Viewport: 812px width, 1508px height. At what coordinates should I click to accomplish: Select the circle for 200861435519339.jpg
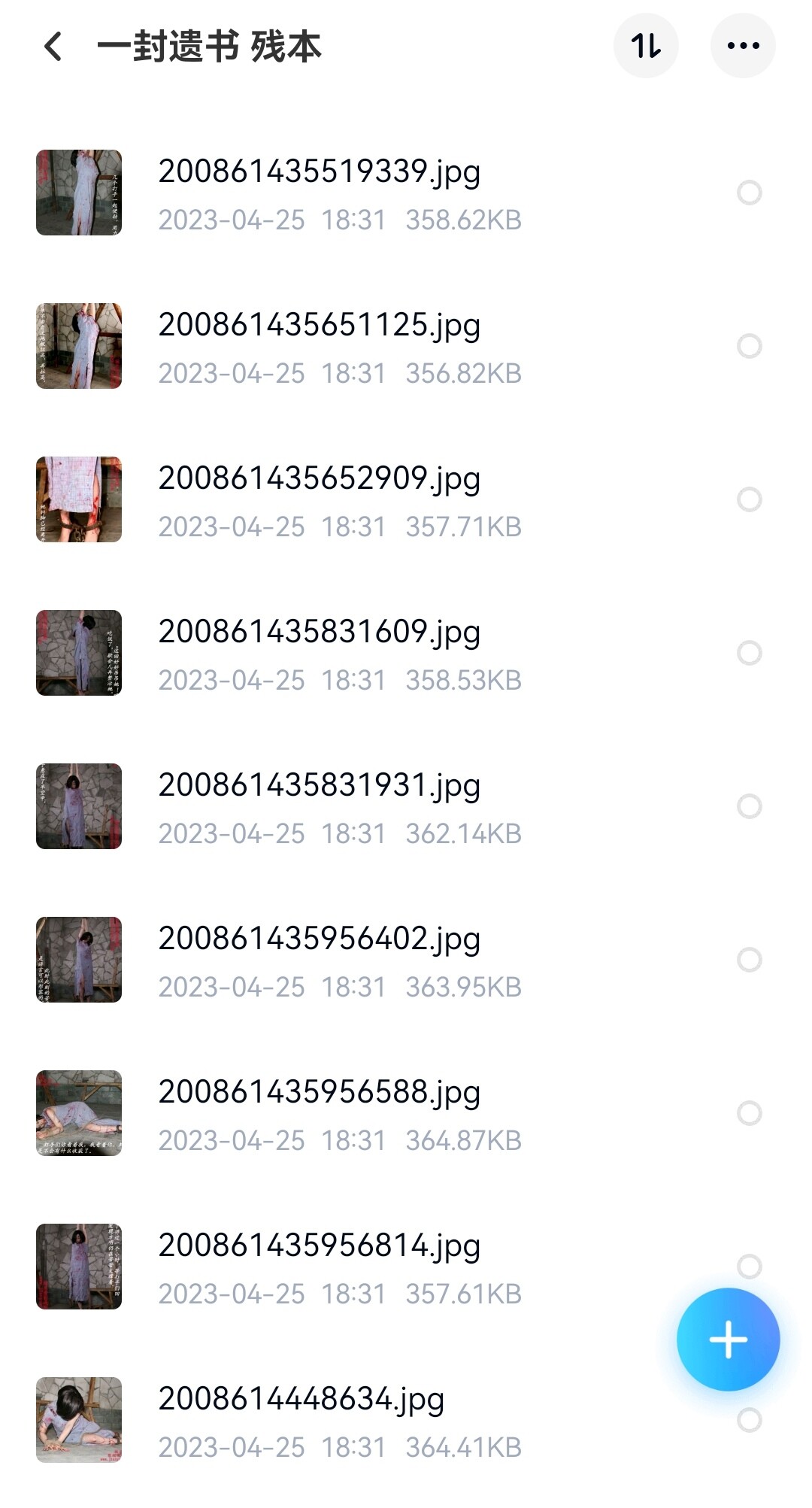coord(750,193)
